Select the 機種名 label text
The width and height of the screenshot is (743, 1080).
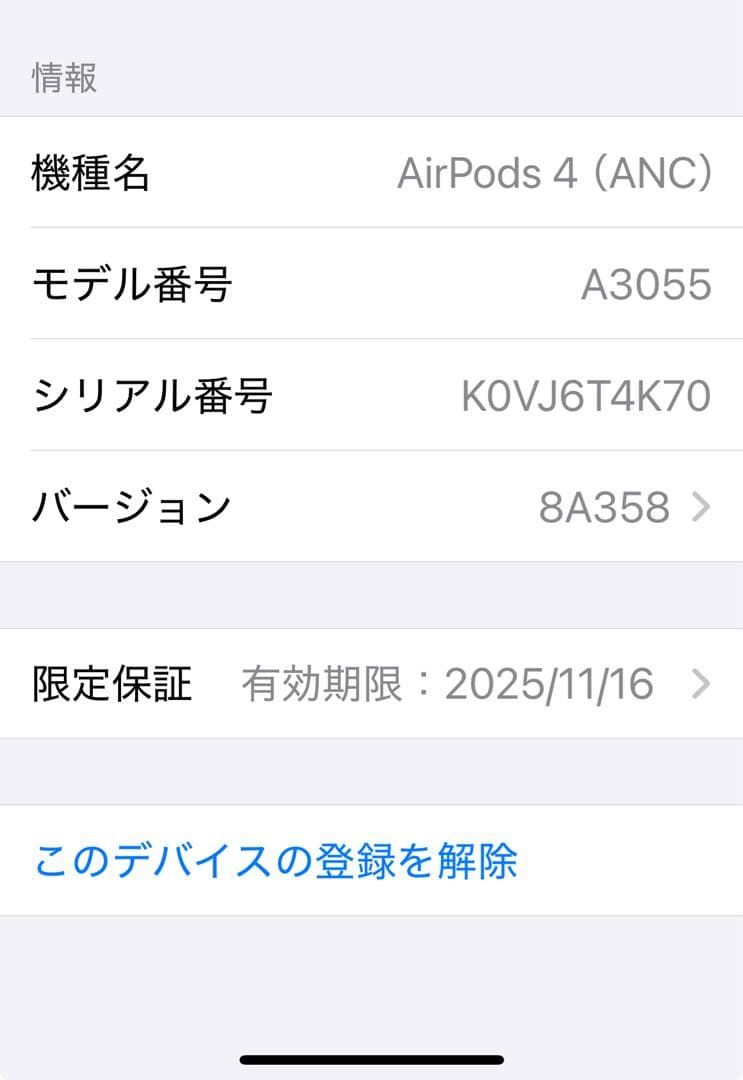pos(90,174)
